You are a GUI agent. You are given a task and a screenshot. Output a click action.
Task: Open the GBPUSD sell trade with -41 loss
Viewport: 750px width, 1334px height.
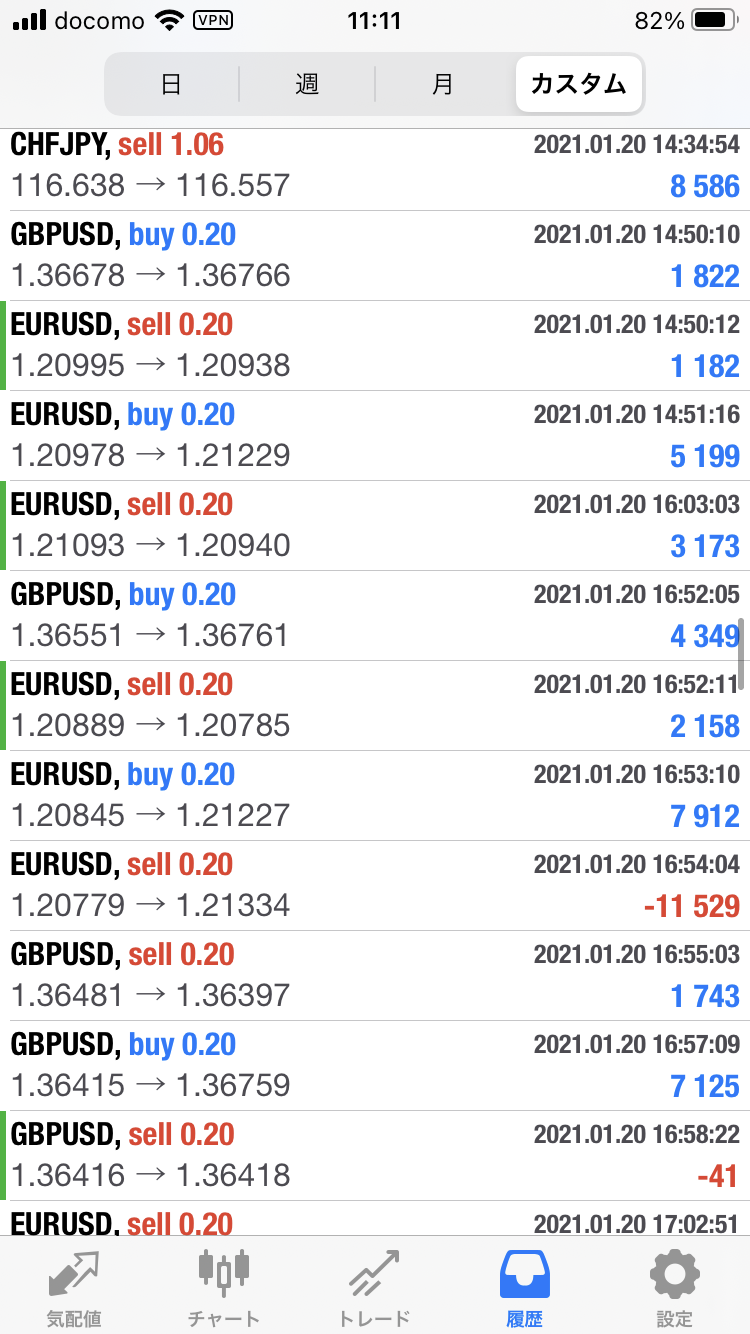click(375, 1156)
